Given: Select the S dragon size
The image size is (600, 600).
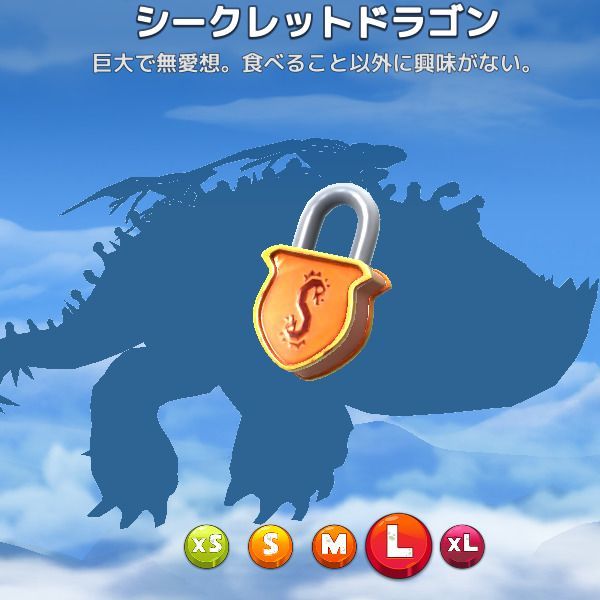Looking at the screenshot, I should [x=270, y=546].
